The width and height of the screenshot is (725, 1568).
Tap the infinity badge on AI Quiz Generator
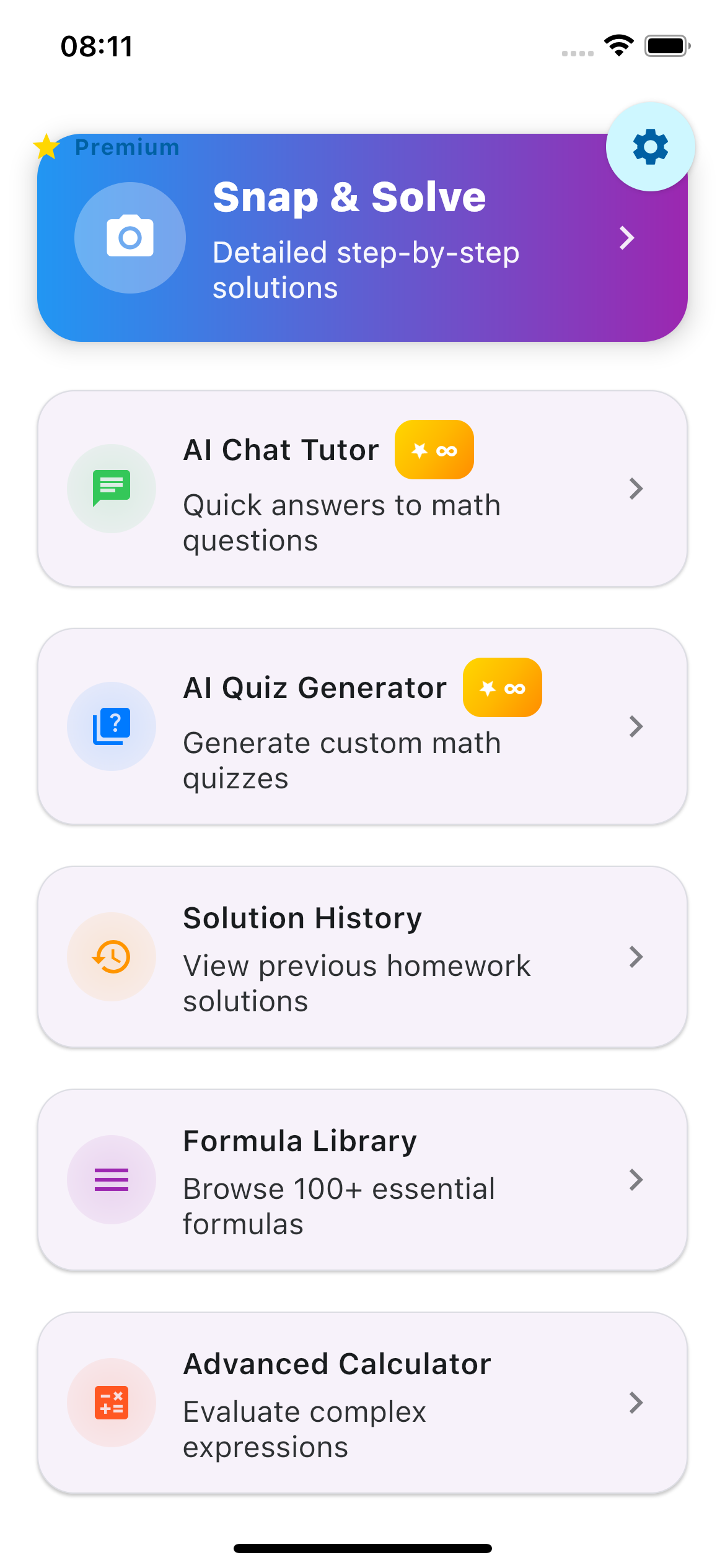[x=502, y=688]
